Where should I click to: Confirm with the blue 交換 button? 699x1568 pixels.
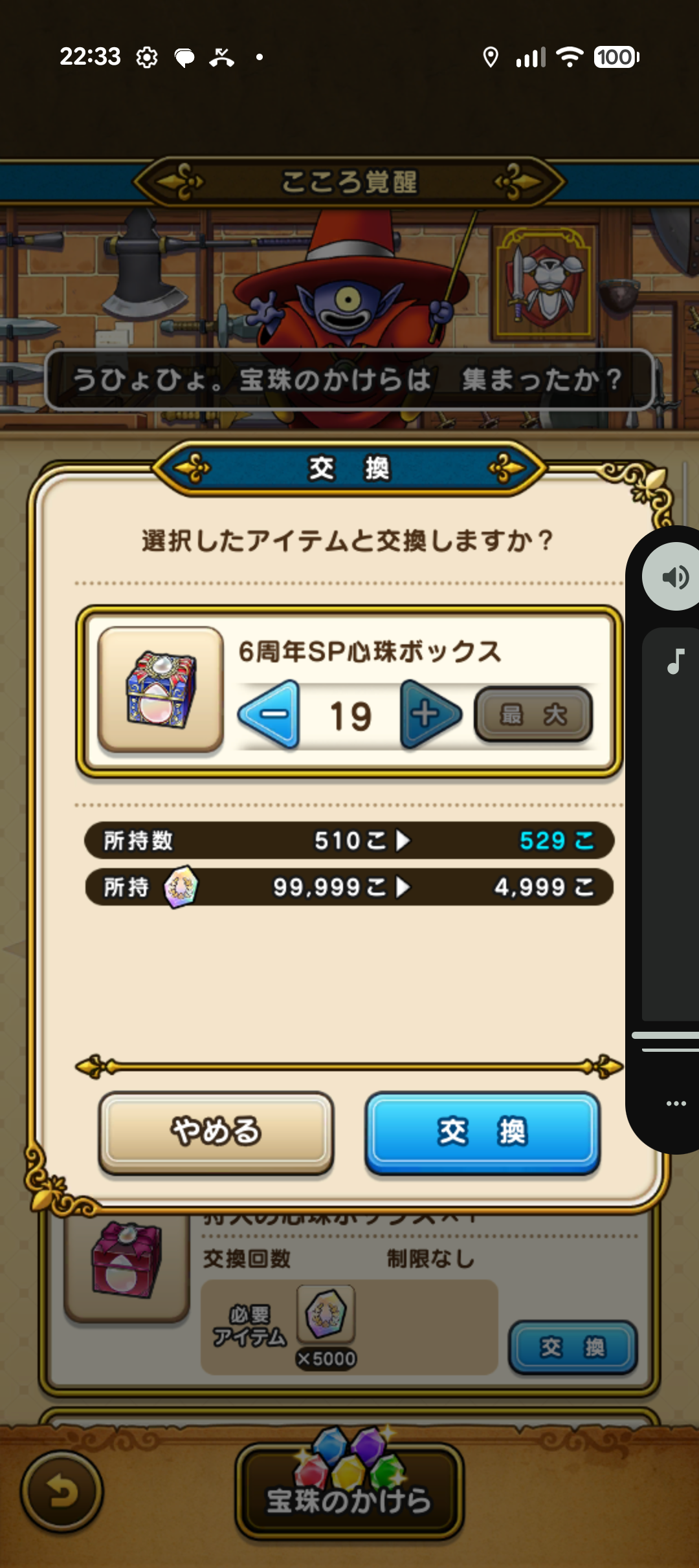coord(482,1132)
